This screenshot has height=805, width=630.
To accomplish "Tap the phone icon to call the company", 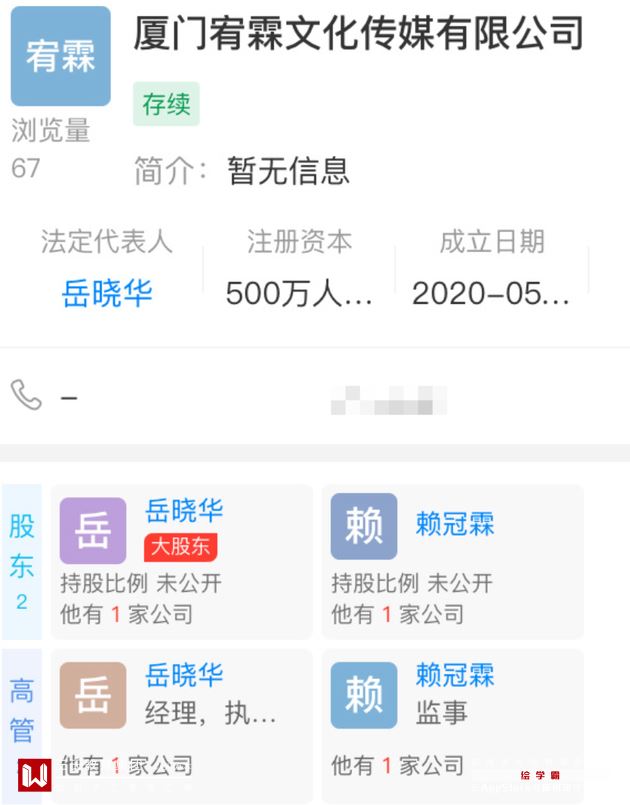I will pyautogui.click(x=26, y=395).
